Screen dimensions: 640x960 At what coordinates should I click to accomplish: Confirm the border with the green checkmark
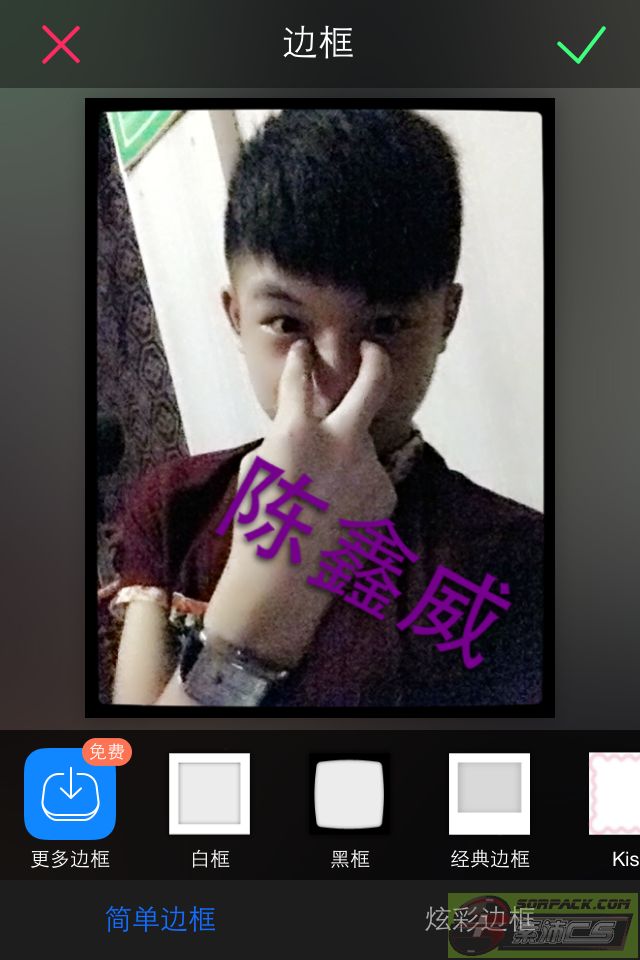pyautogui.click(x=581, y=45)
